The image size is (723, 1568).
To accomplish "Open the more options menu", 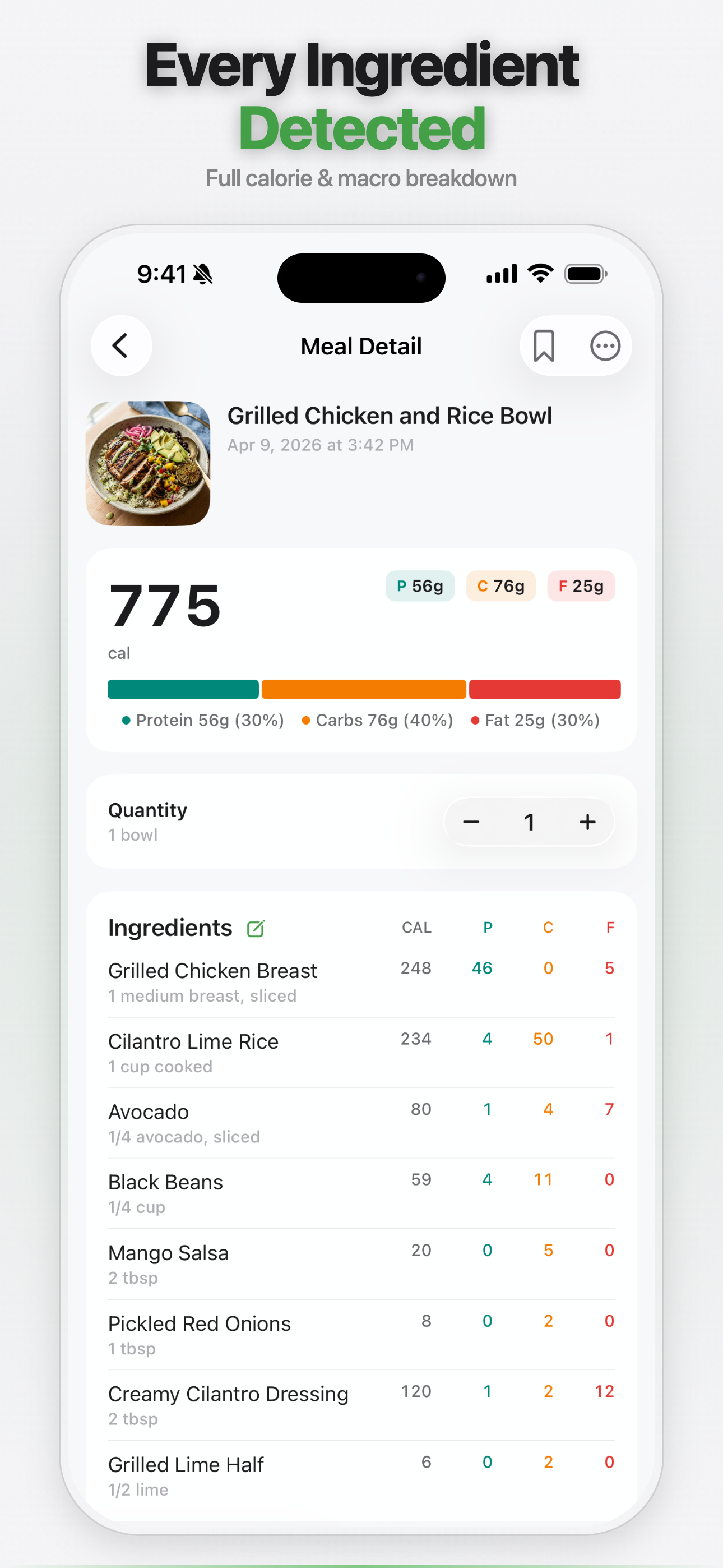I will click(x=605, y=346).
